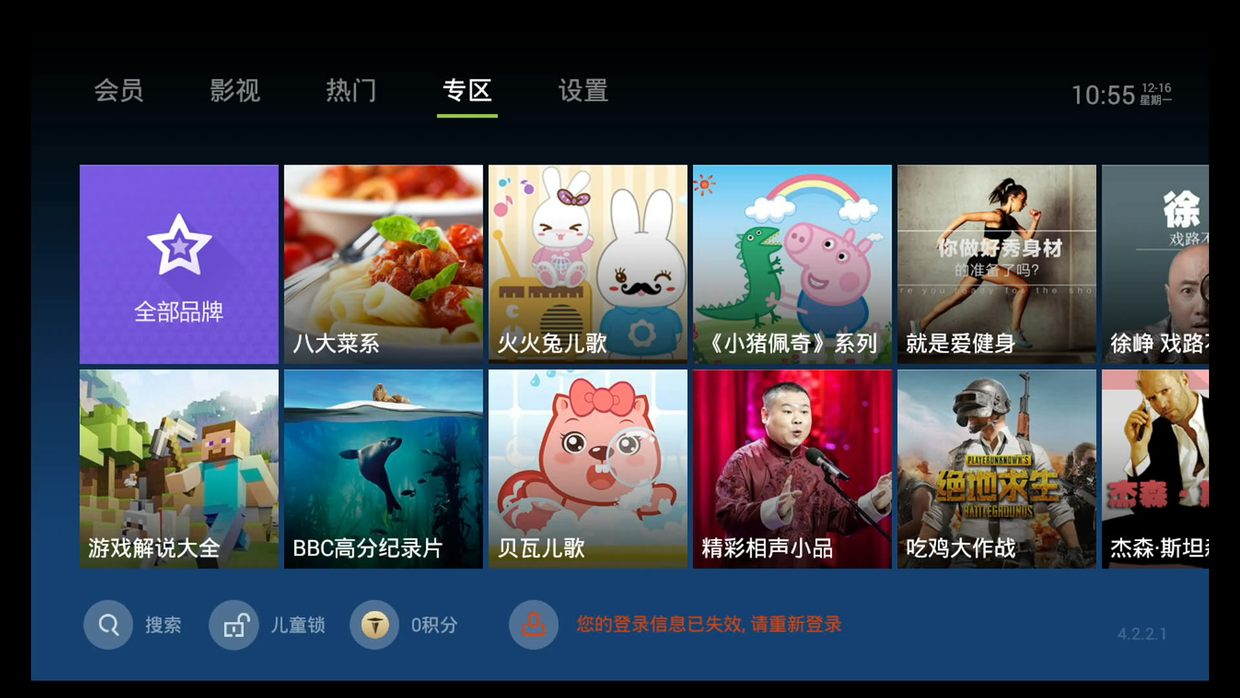Tap the 搜索 search button
The width and height of the screenshot is (1240, 698).
[133, 625]
